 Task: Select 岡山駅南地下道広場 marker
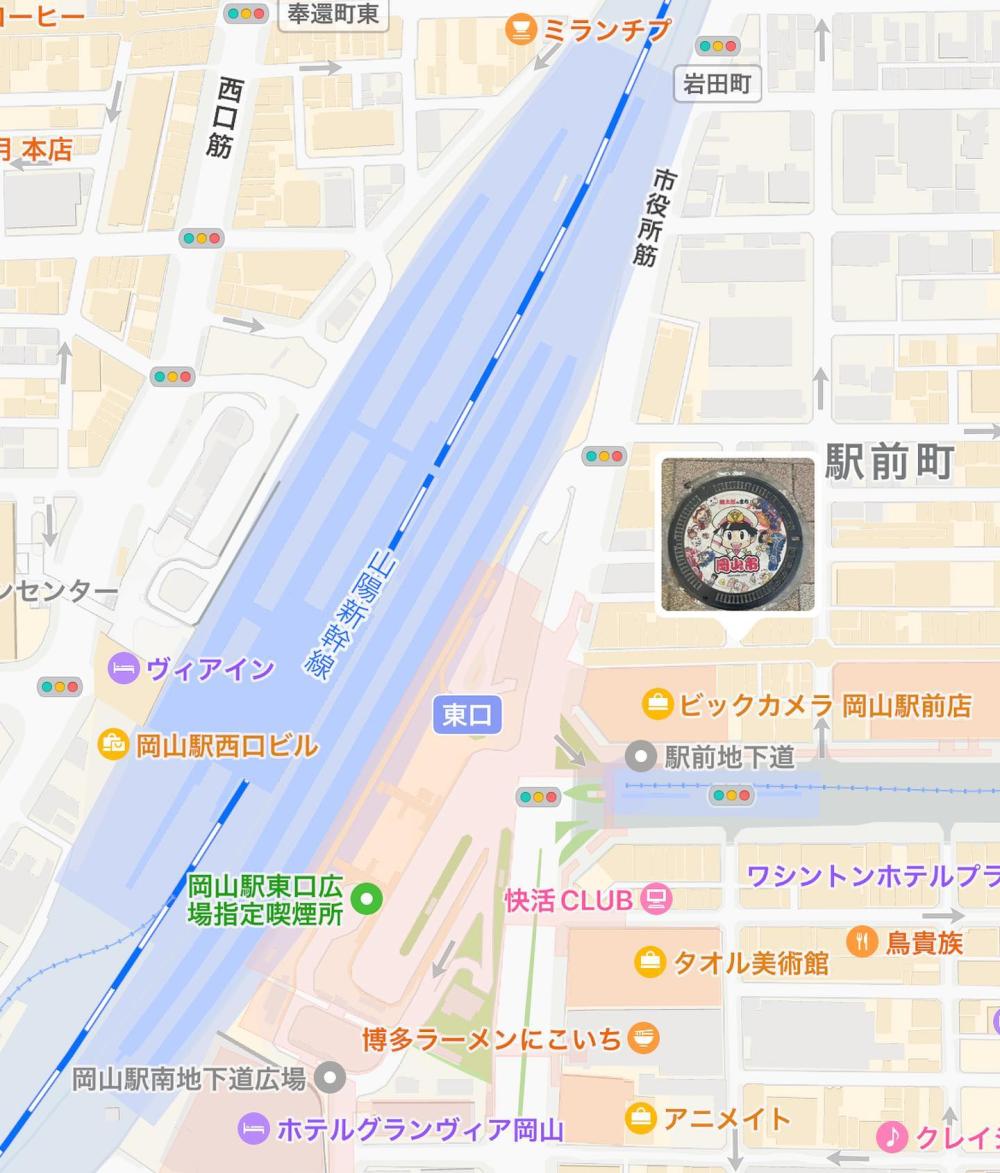coord(330,1078)
